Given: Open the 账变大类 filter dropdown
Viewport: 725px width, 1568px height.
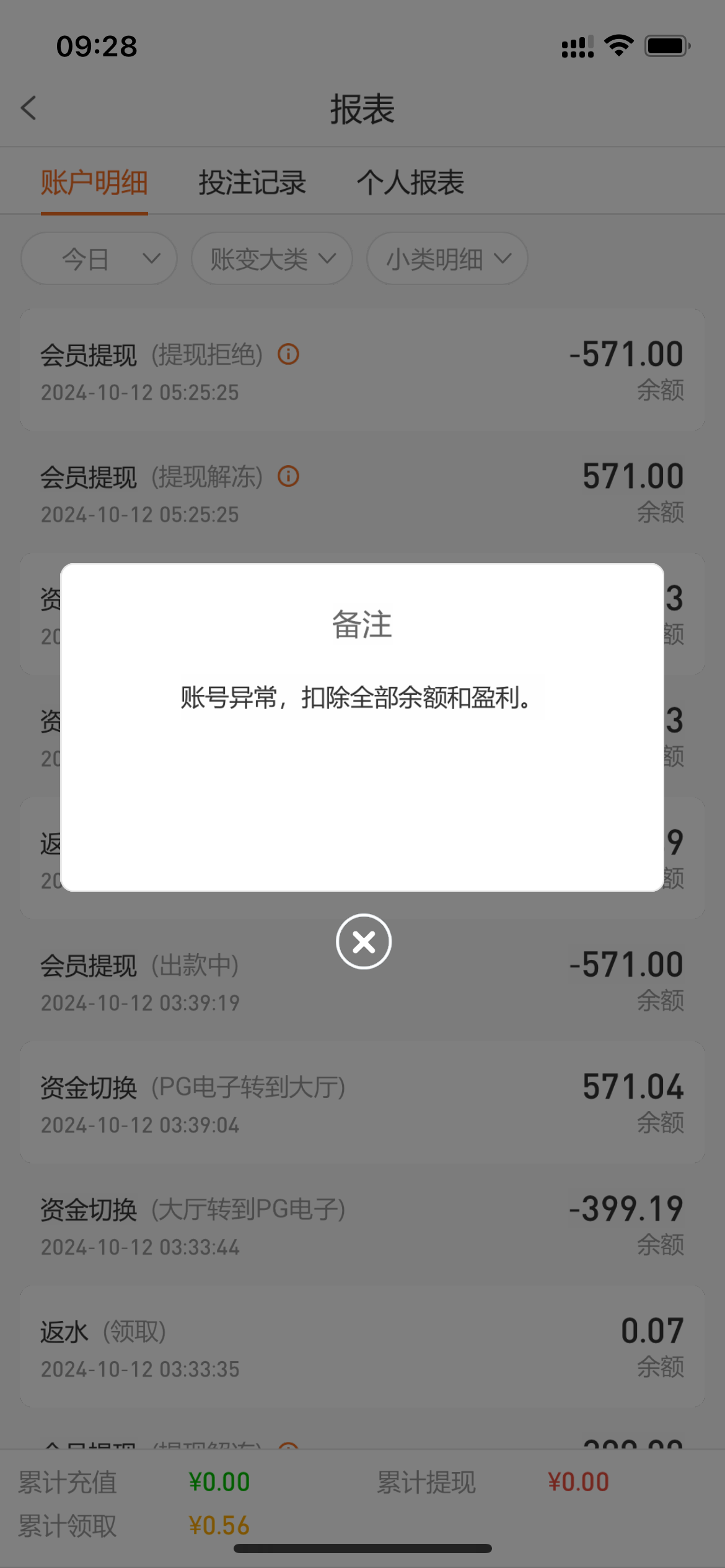Looking at the screenshot, I should click(x=272, y=259).
